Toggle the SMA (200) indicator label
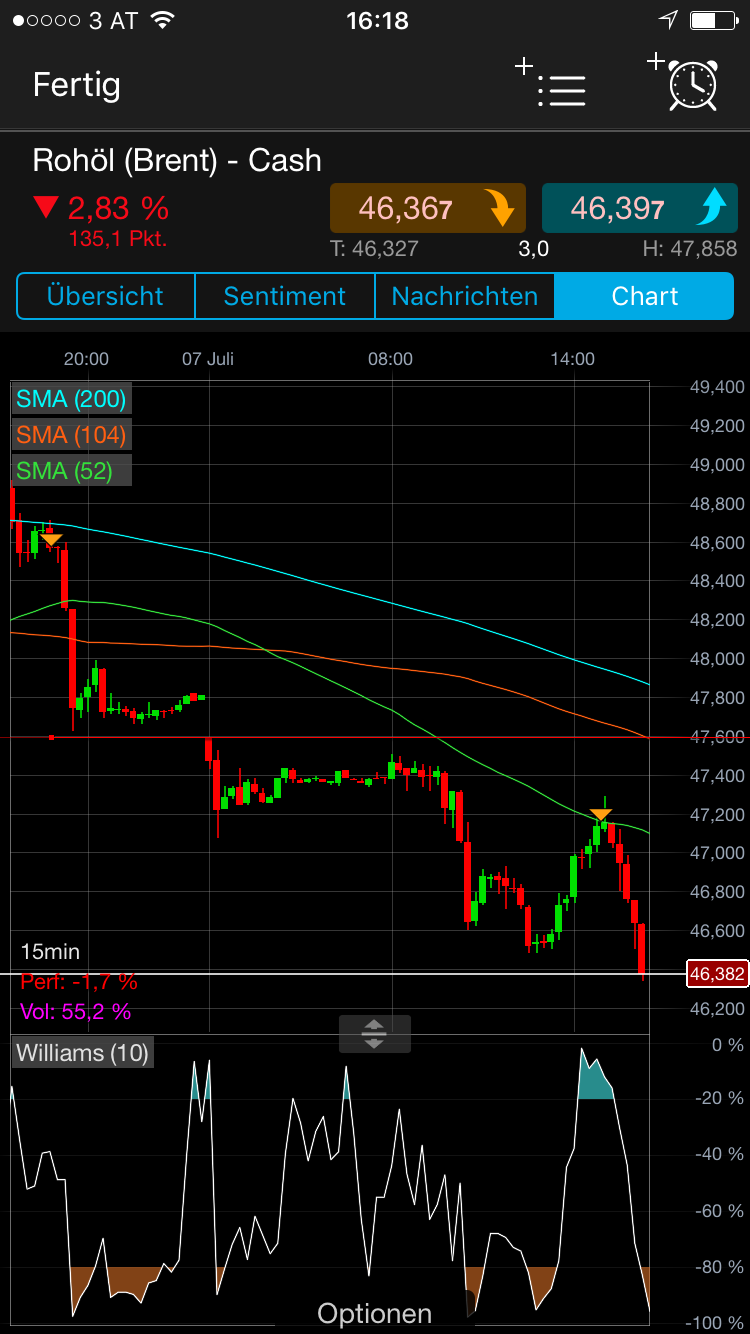750x1334 pixels. 71,398
